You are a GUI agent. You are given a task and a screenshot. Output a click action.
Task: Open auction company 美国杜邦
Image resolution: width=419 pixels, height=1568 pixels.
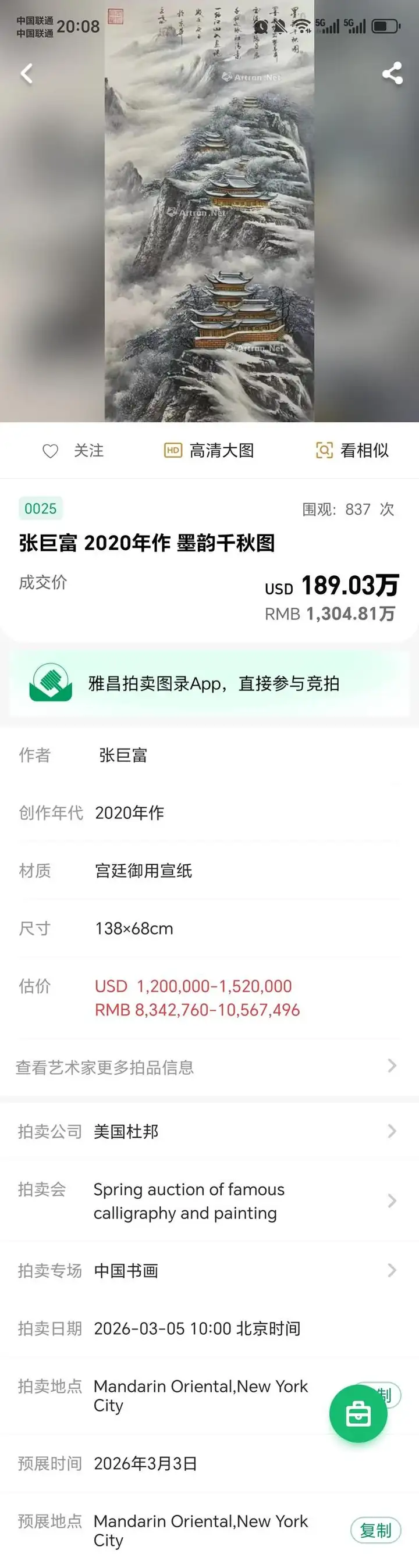coord(207,1132)
